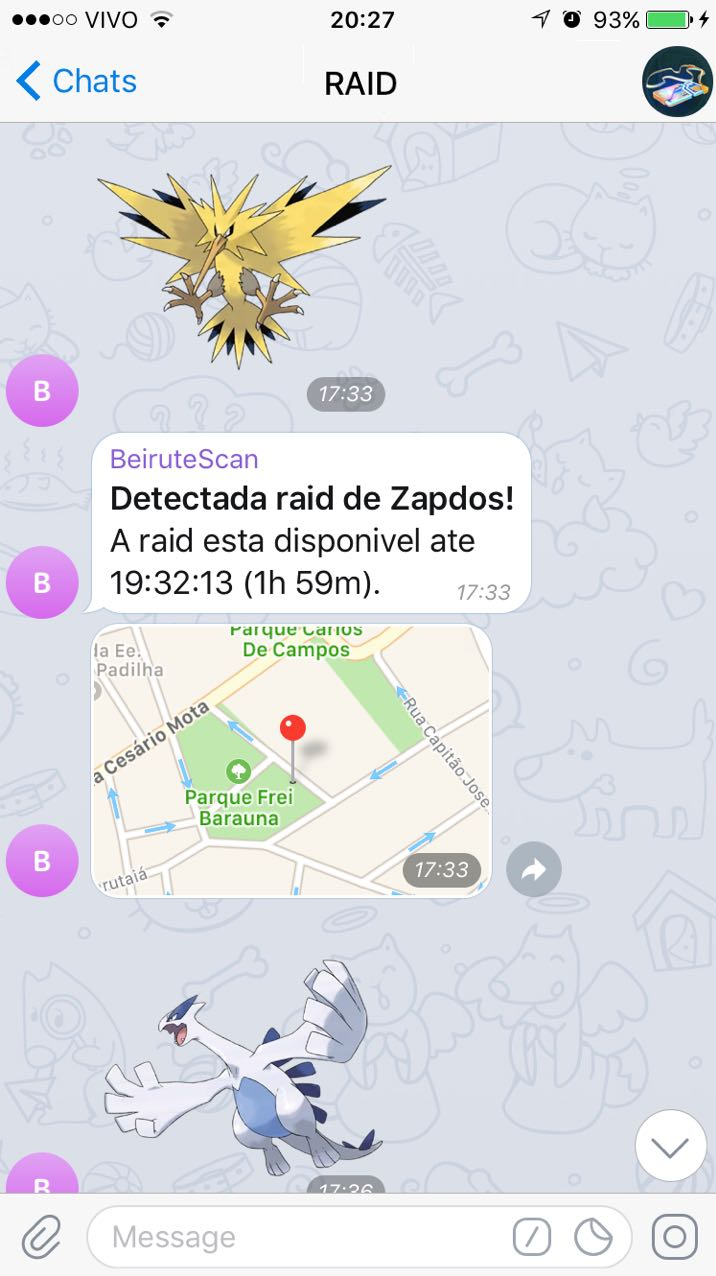Focus the Message text field
This screenshot has height=1276, width=716.
tap(300, 1238)
